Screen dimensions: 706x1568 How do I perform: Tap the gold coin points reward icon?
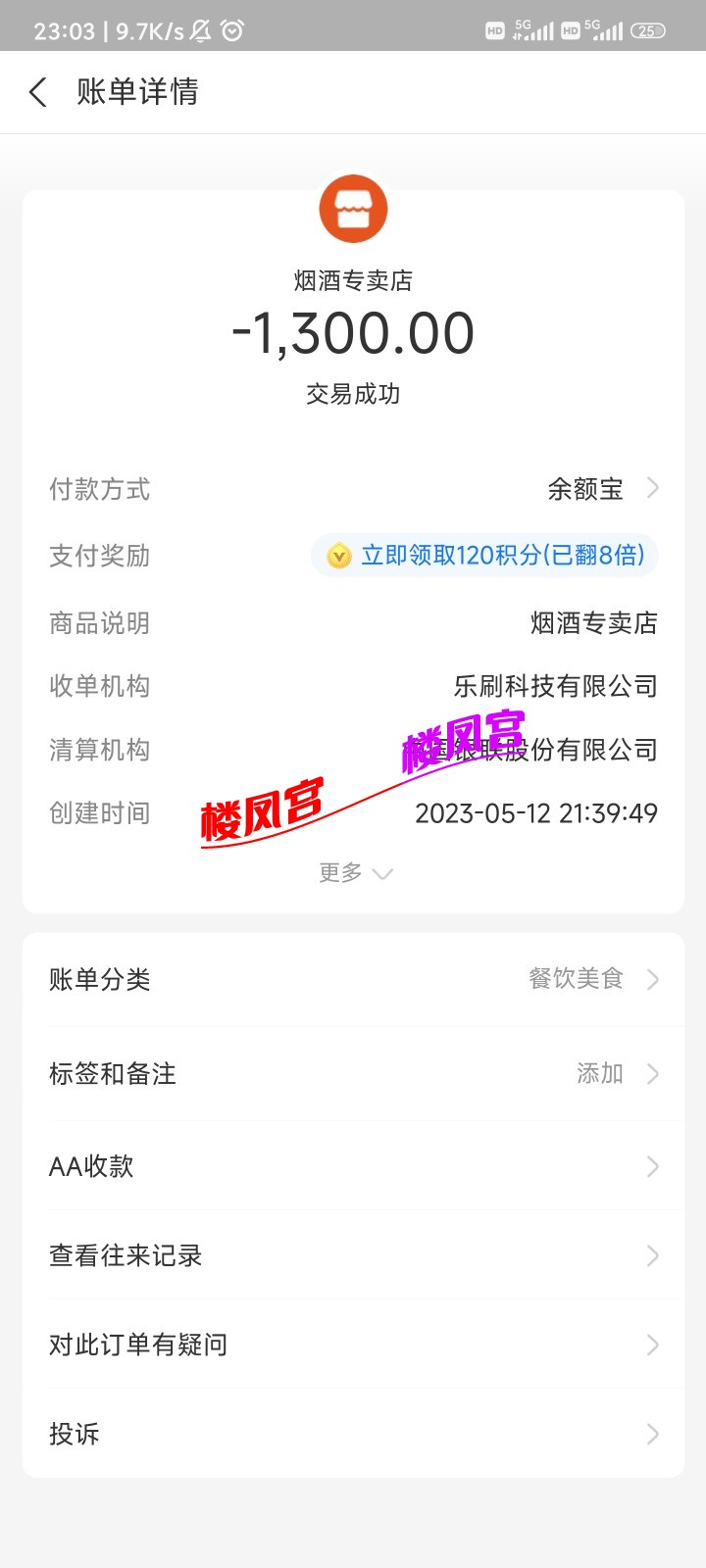tap(336, 556)
